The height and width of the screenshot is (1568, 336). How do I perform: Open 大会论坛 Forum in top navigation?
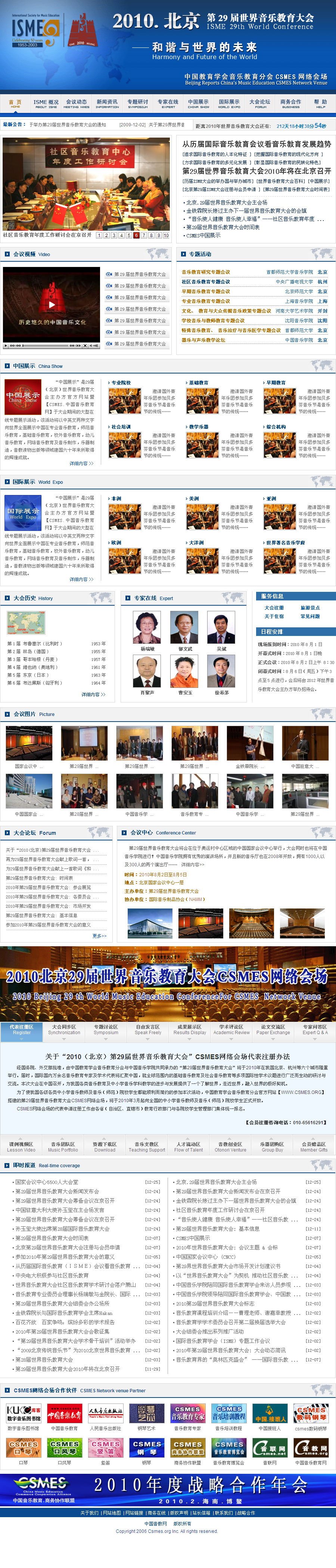[x=259, y=104]
